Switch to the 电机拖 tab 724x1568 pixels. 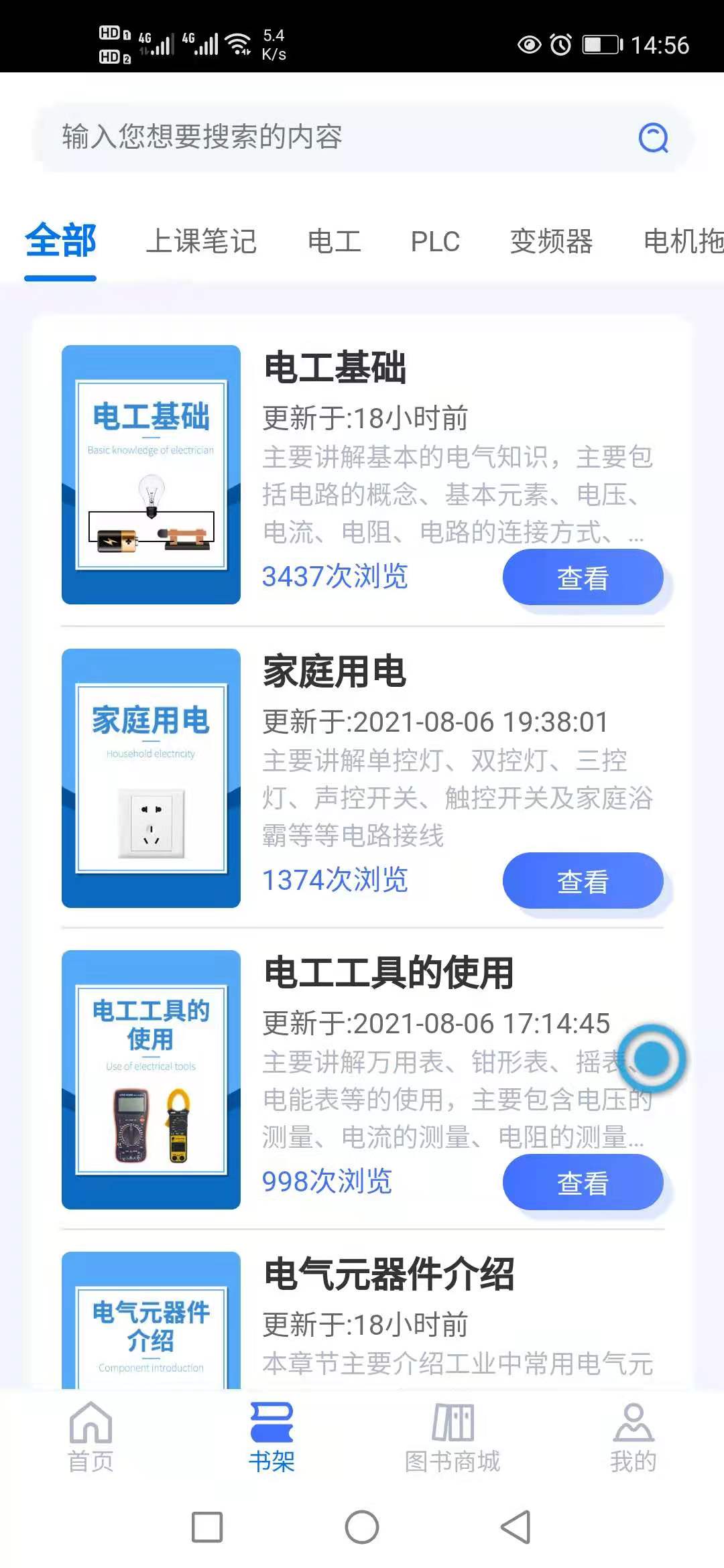(x=682, y=241)
